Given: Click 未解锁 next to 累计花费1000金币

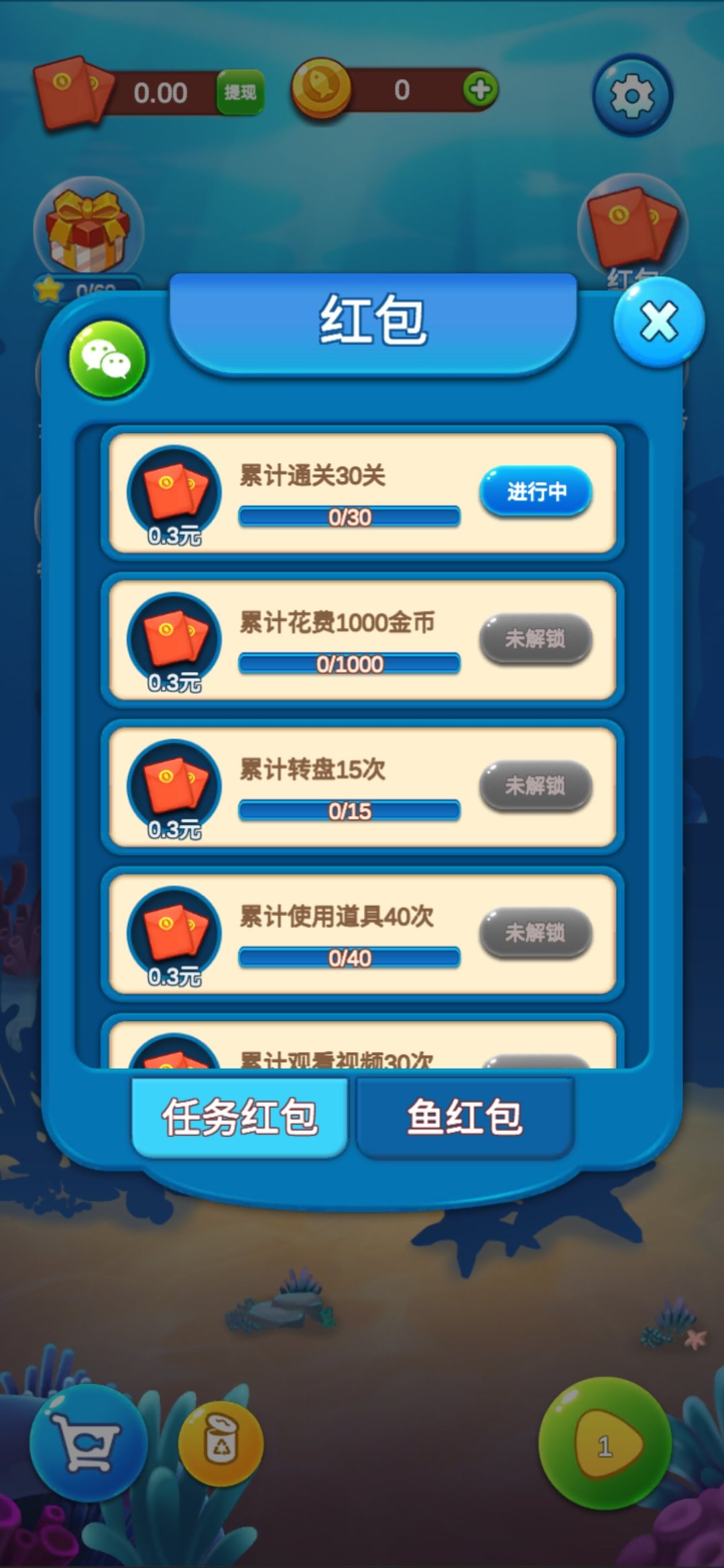Looking at the screenshot, I should point(534,640).
